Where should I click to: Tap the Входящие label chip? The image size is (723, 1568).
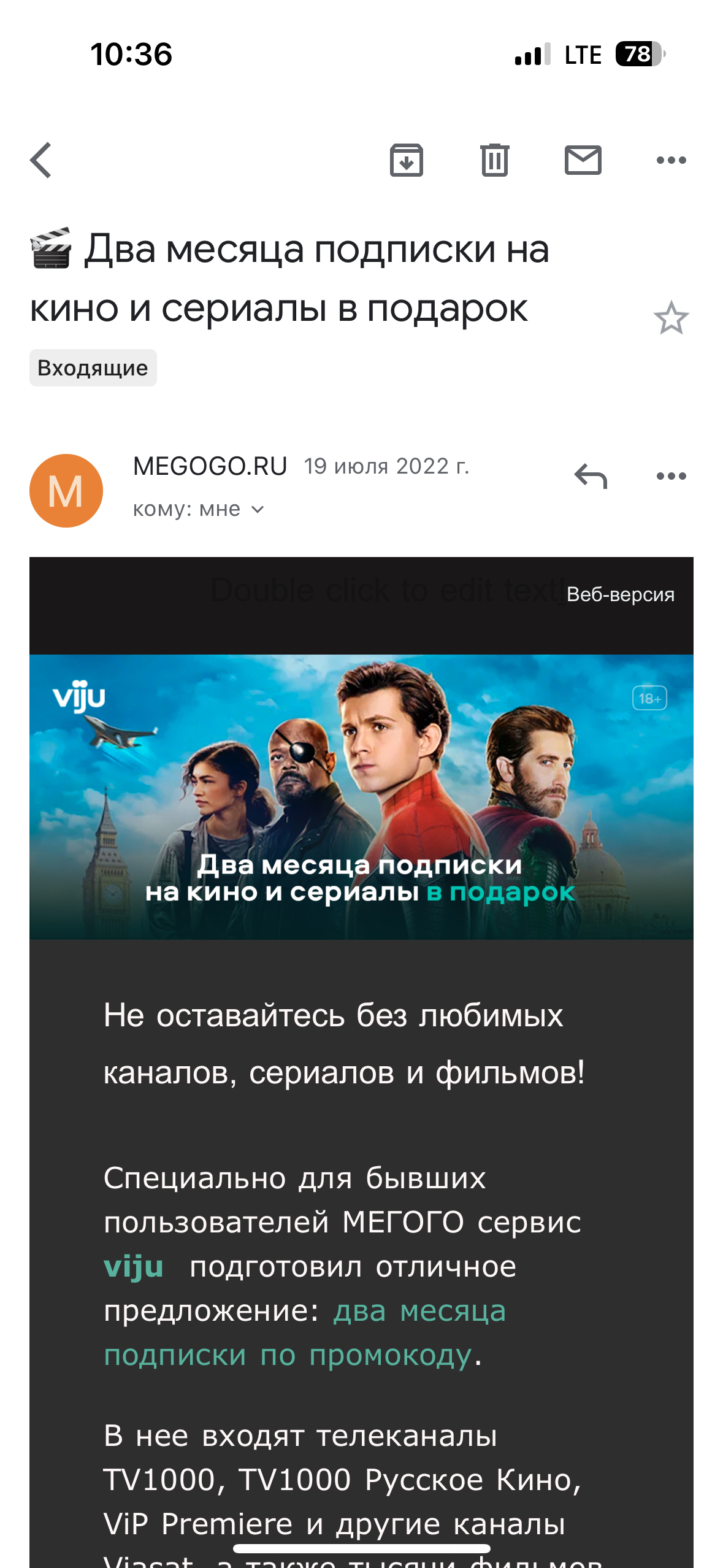(x=93, y=368)
